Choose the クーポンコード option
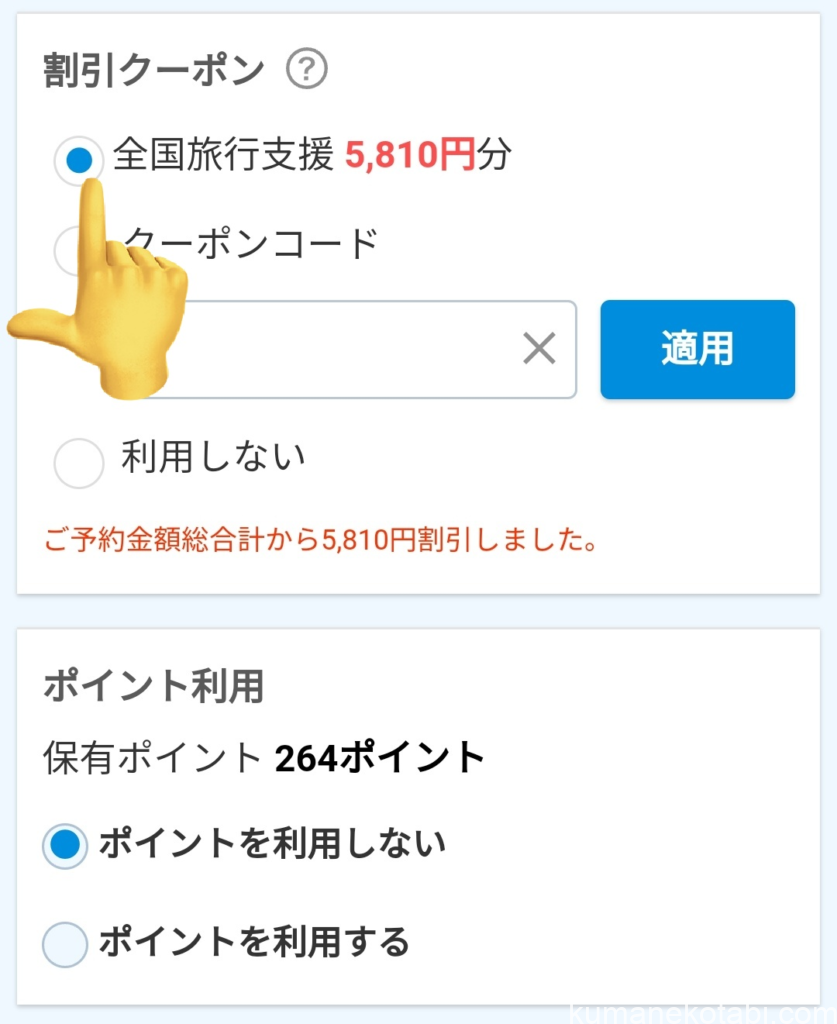This screenshot has width=837, height=1024. [x=70, y=250]
